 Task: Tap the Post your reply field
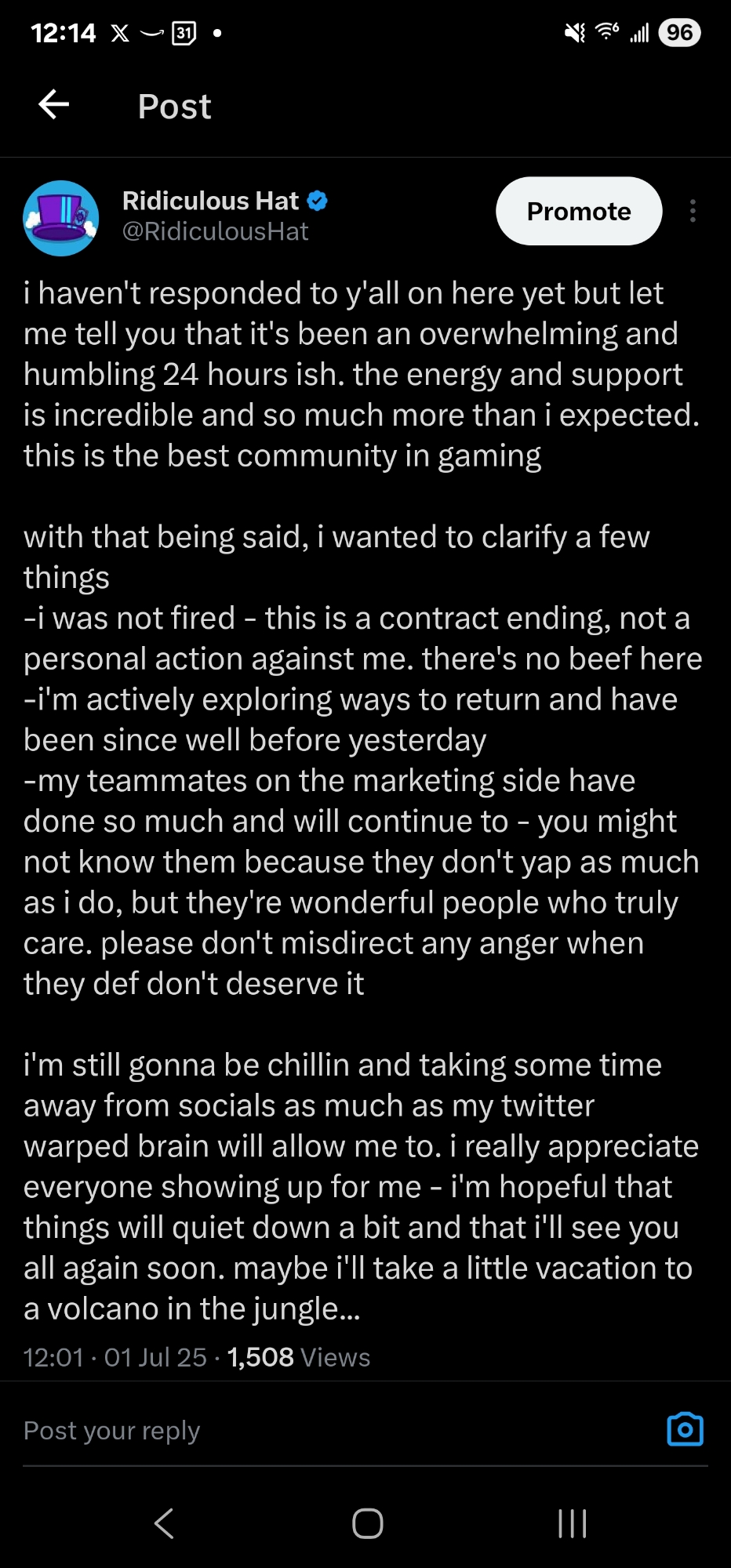[x=314, y=1431]
